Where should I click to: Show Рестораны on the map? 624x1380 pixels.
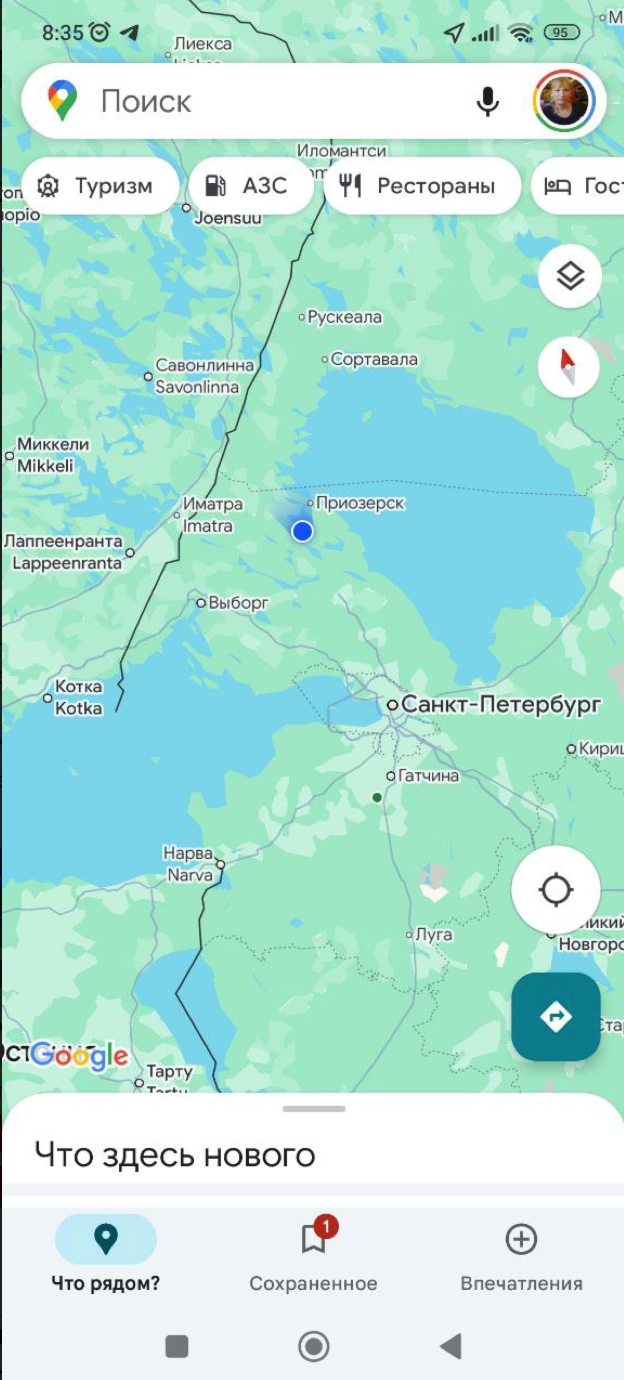click(418, 186)
